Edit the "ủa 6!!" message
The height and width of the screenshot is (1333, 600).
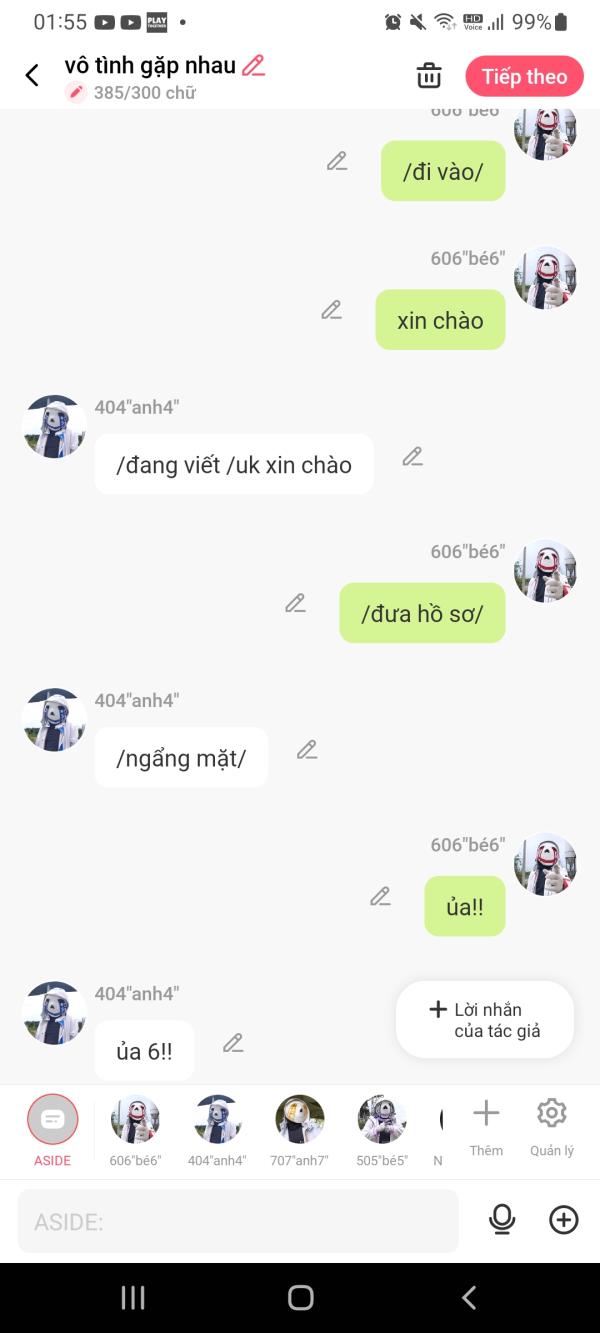click(x=233, y=1043)
